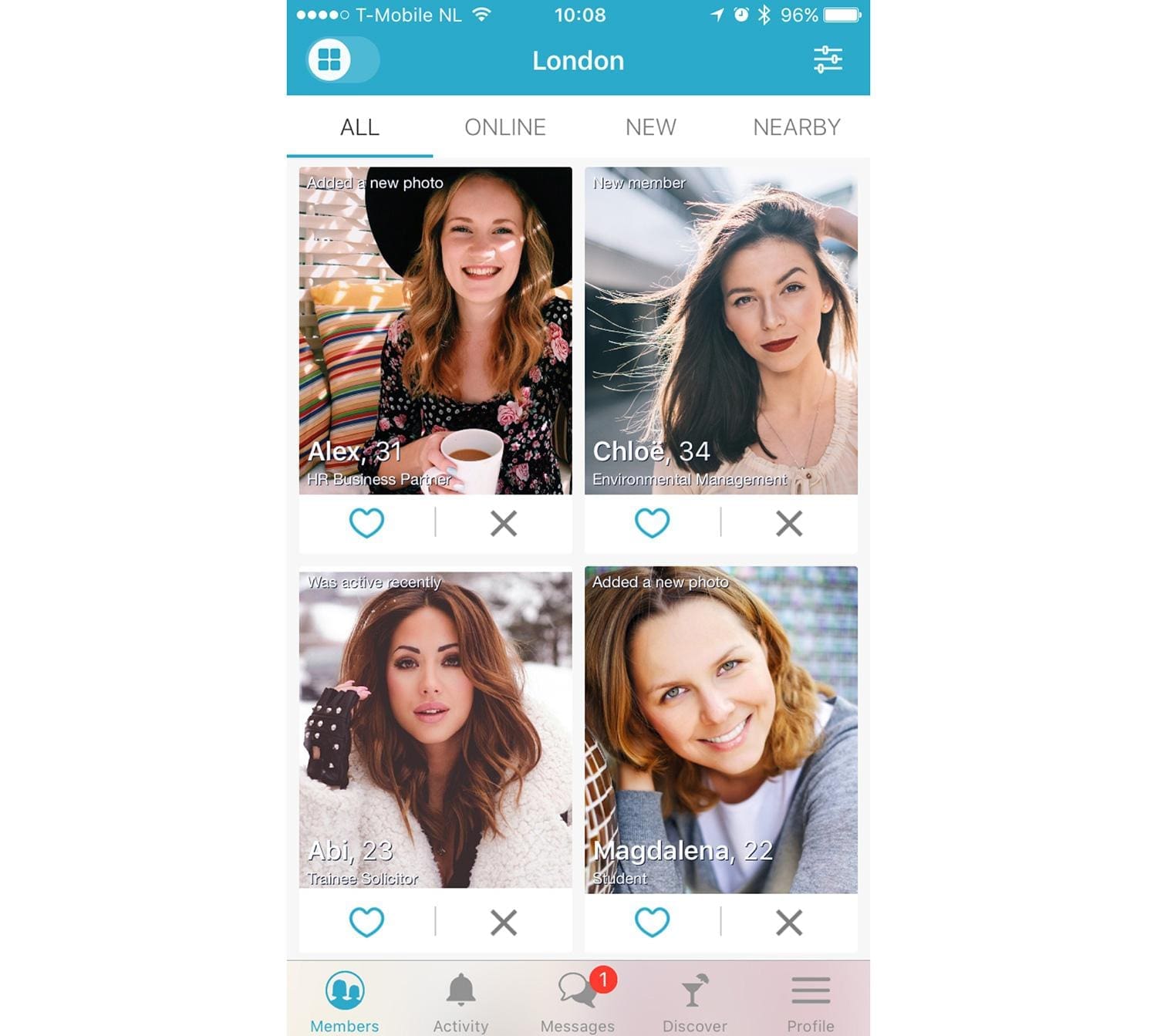View Magdalena's profile card
The image size is (1157, 1036).
(720, 729)
